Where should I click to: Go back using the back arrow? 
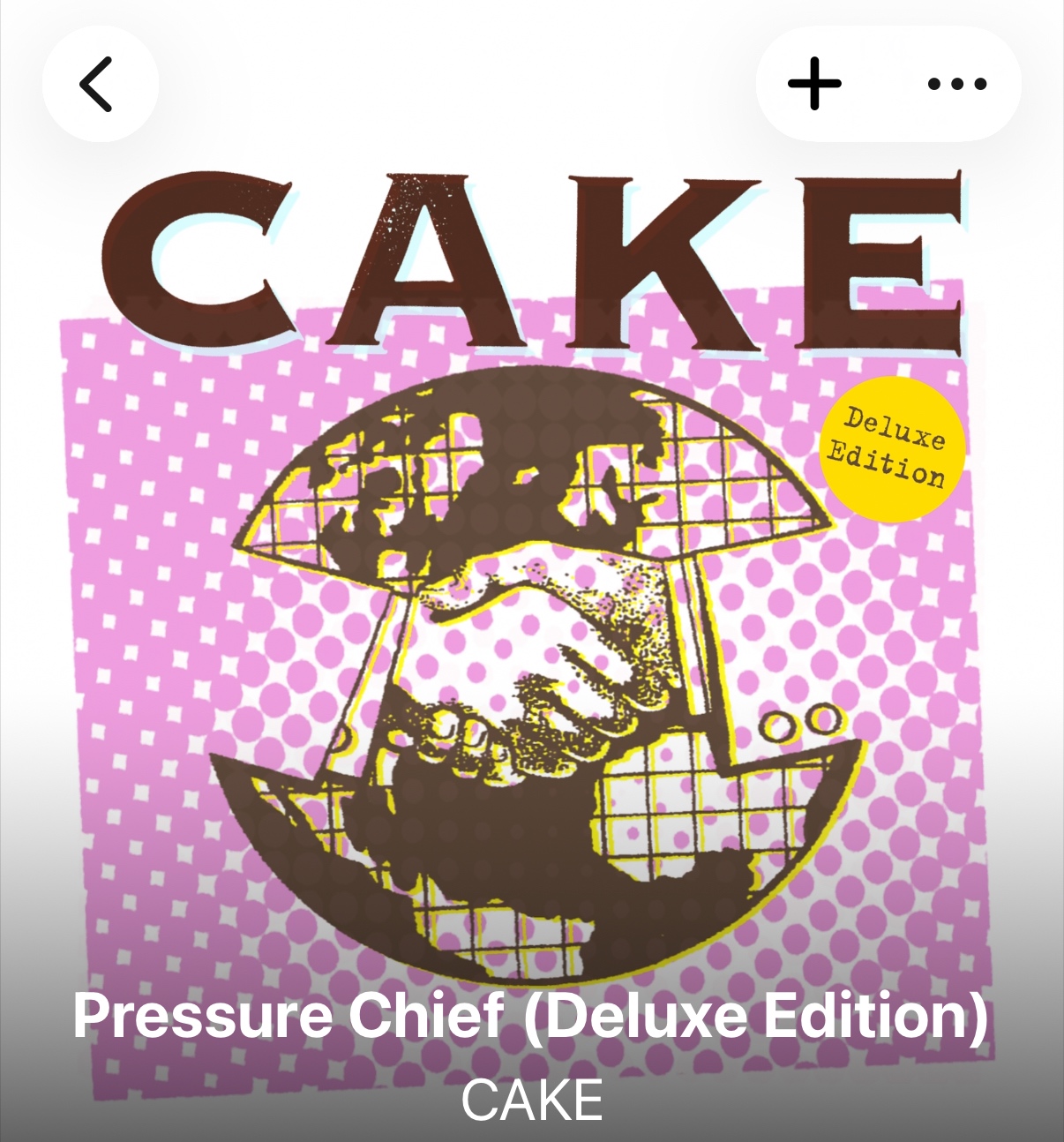tap(99, 85)
